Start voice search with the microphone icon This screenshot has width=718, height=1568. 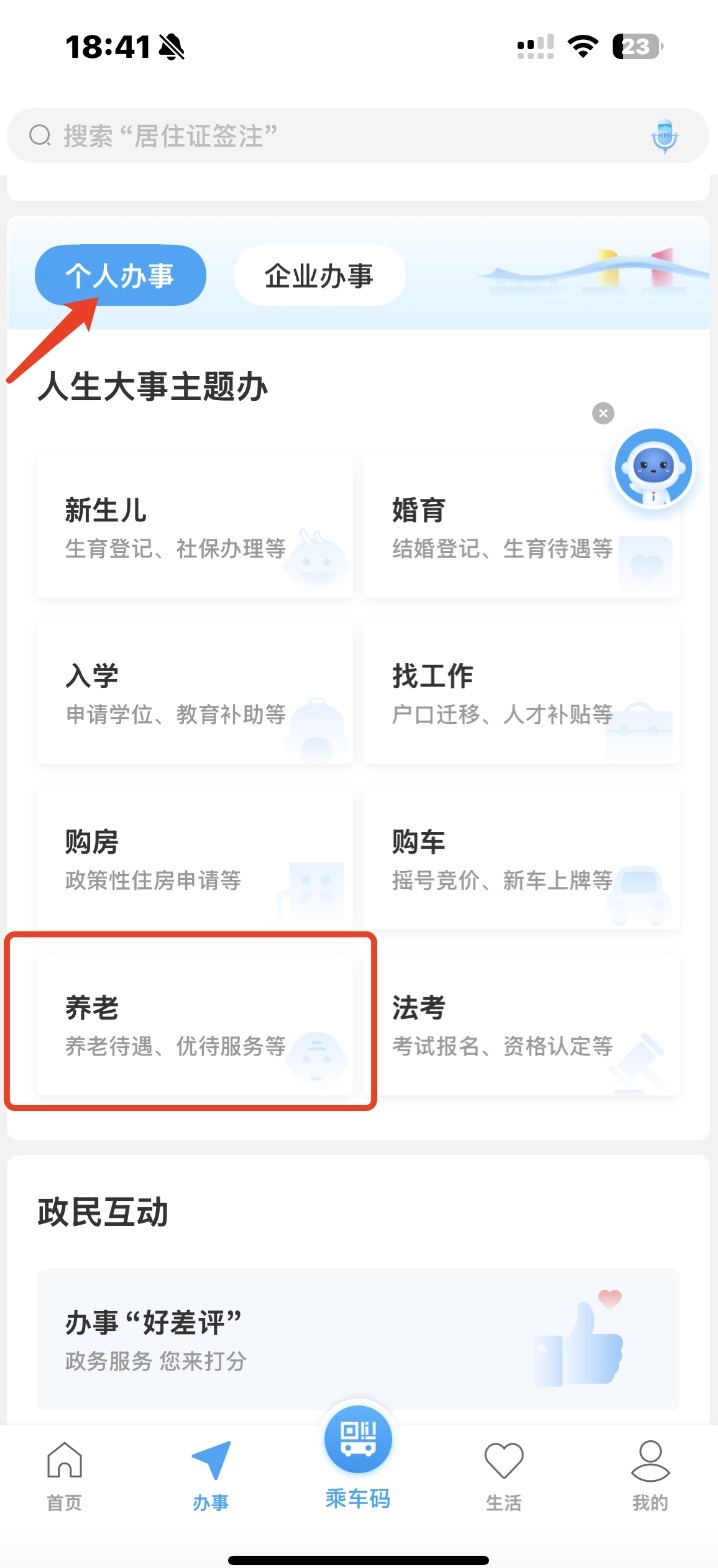click(664, 136)
